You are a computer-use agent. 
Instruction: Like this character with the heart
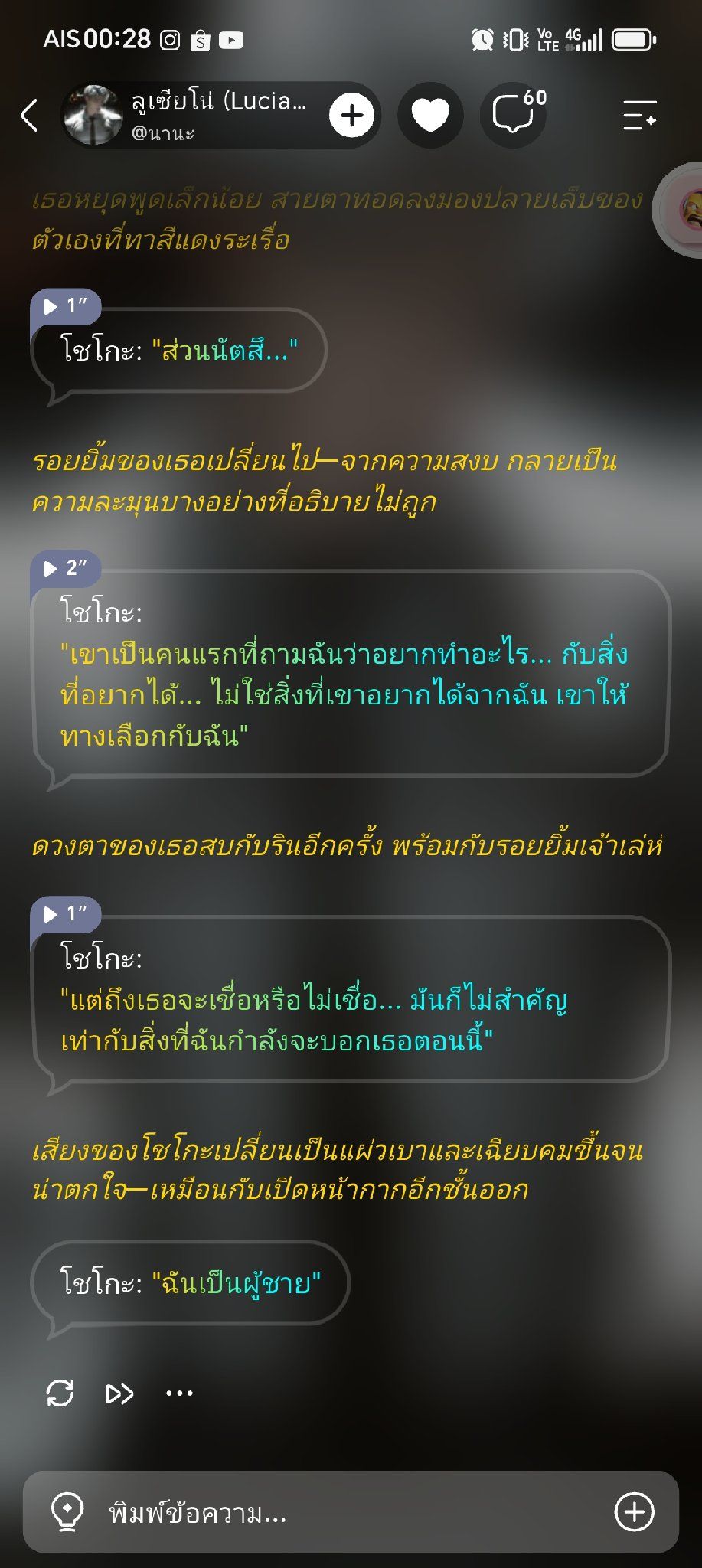click(x=430, y=116)
